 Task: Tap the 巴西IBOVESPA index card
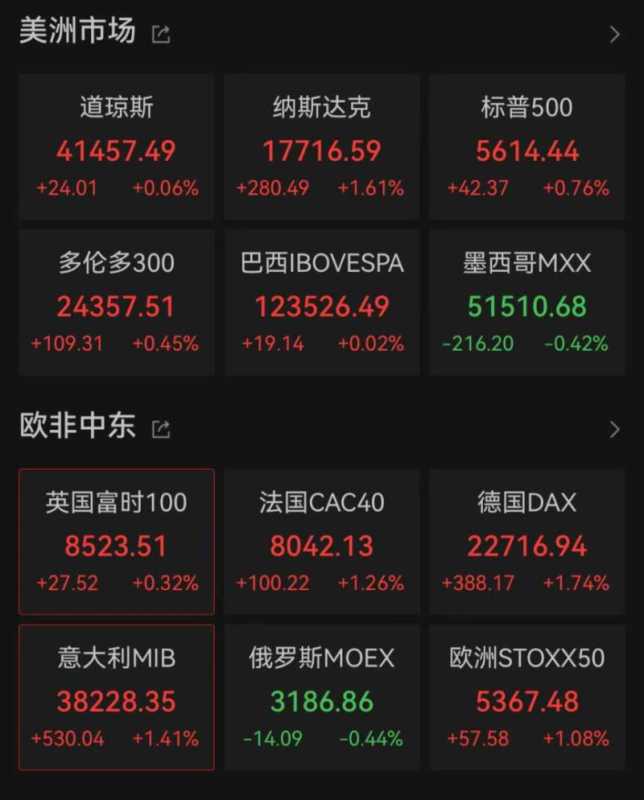point(322,302)
